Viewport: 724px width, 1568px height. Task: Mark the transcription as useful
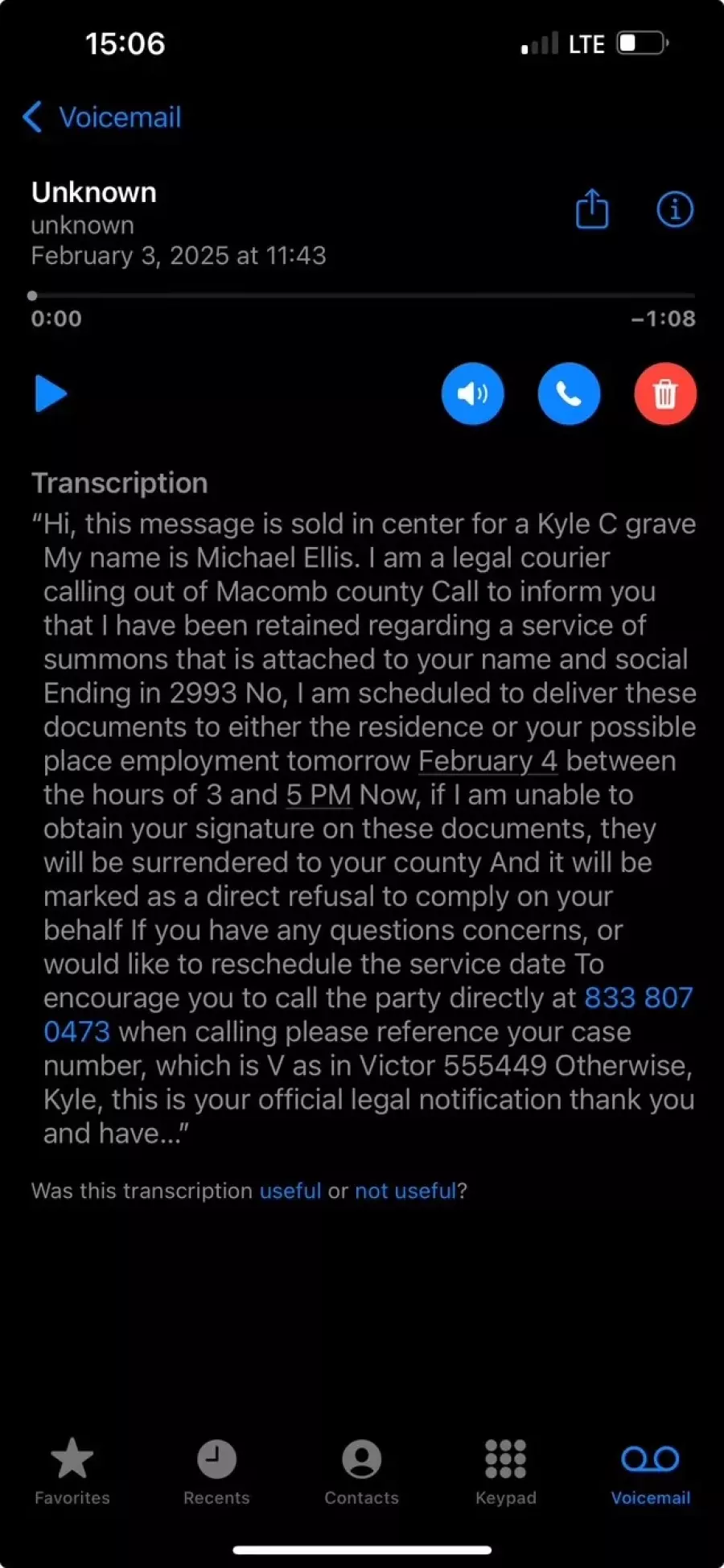tap(290, 1191)
